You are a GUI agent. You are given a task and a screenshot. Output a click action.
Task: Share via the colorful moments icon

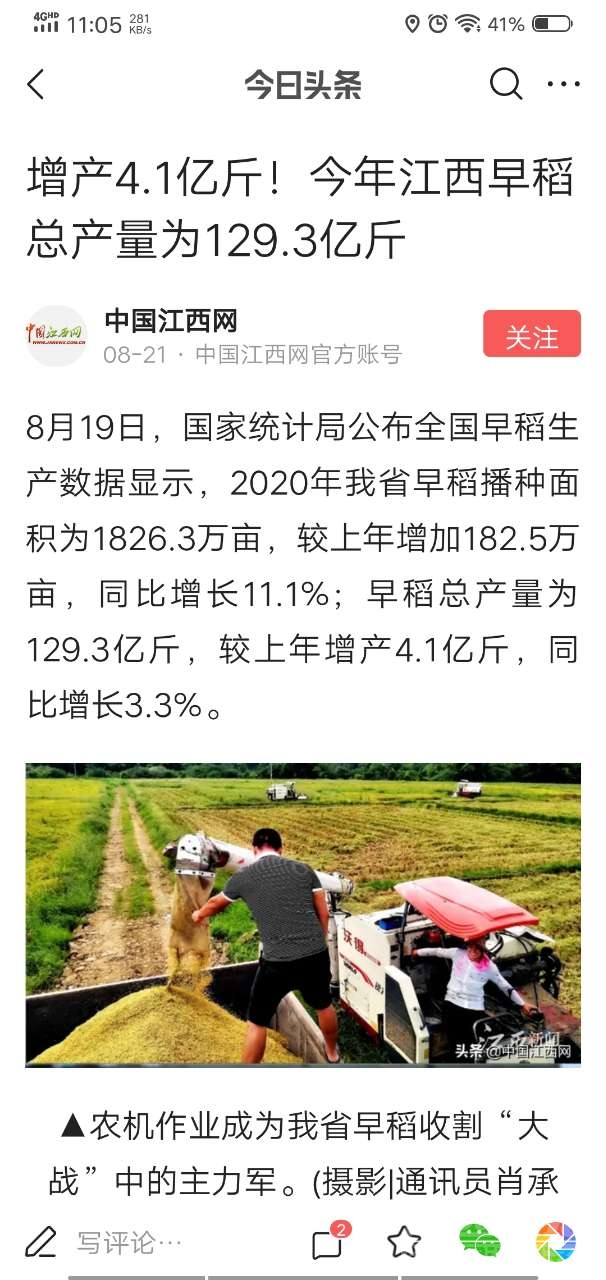coord(555,1242)
